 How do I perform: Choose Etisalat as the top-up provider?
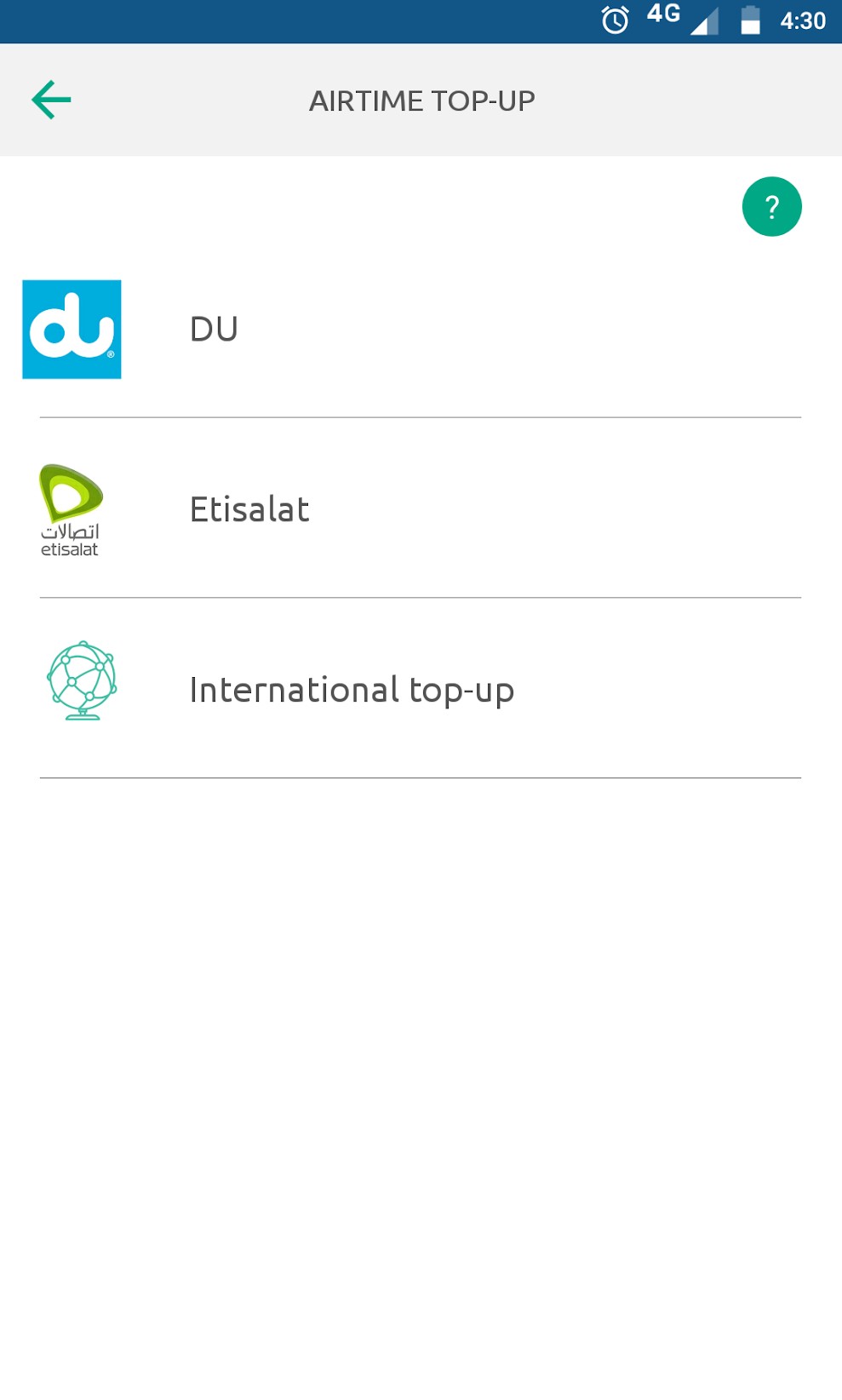point(249,509)
